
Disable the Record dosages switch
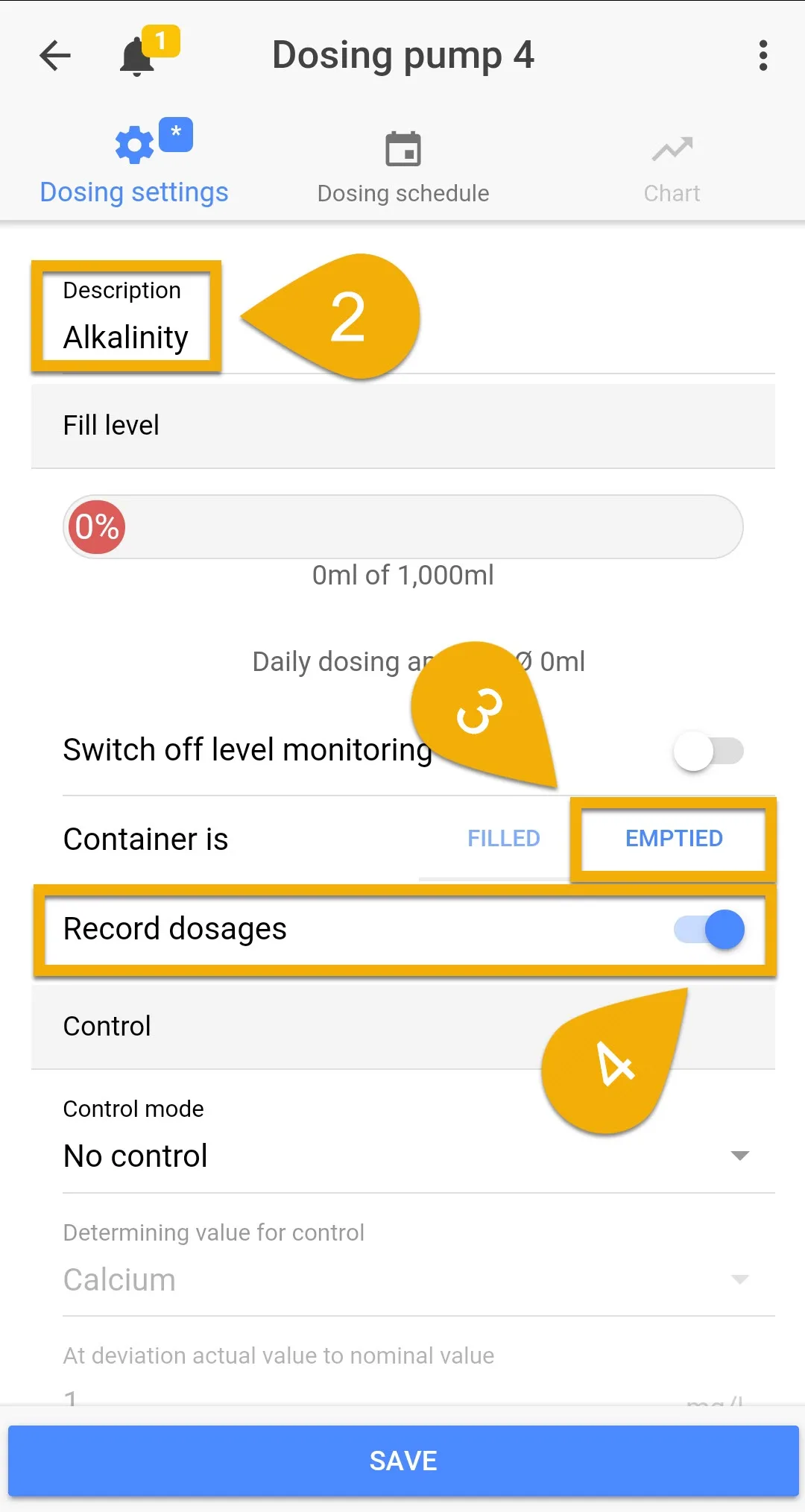tap(710, 929)
